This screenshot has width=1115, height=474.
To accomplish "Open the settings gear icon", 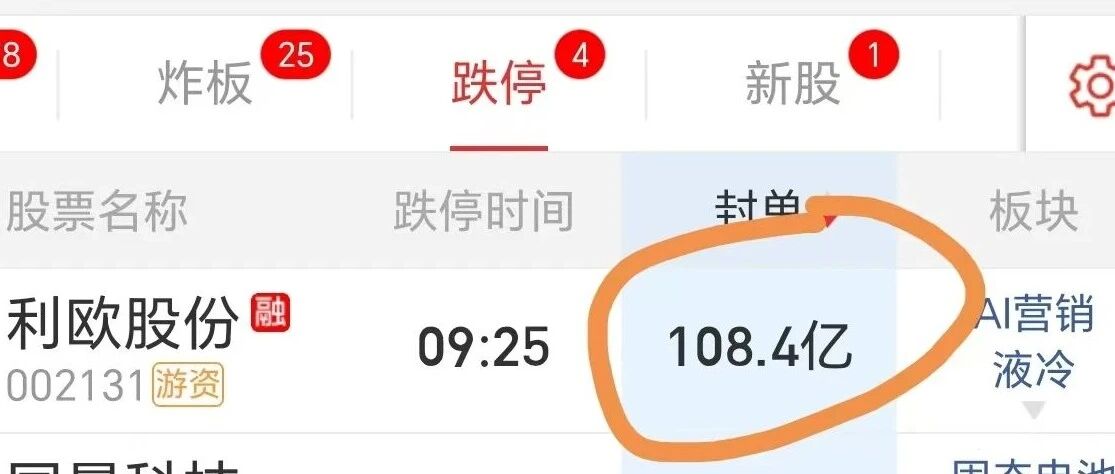I will point(1094,84).
